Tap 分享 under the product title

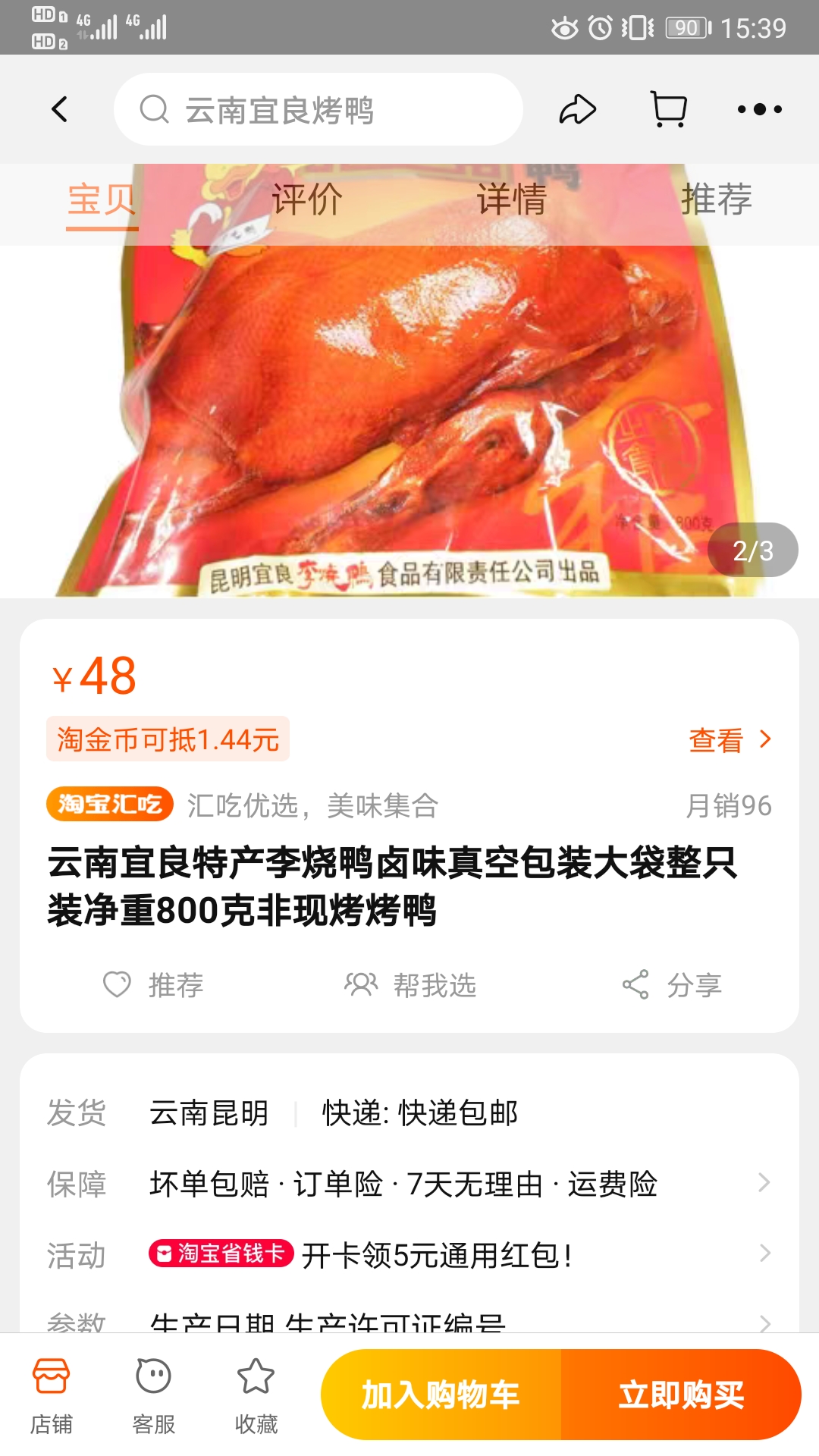point(672,985)
